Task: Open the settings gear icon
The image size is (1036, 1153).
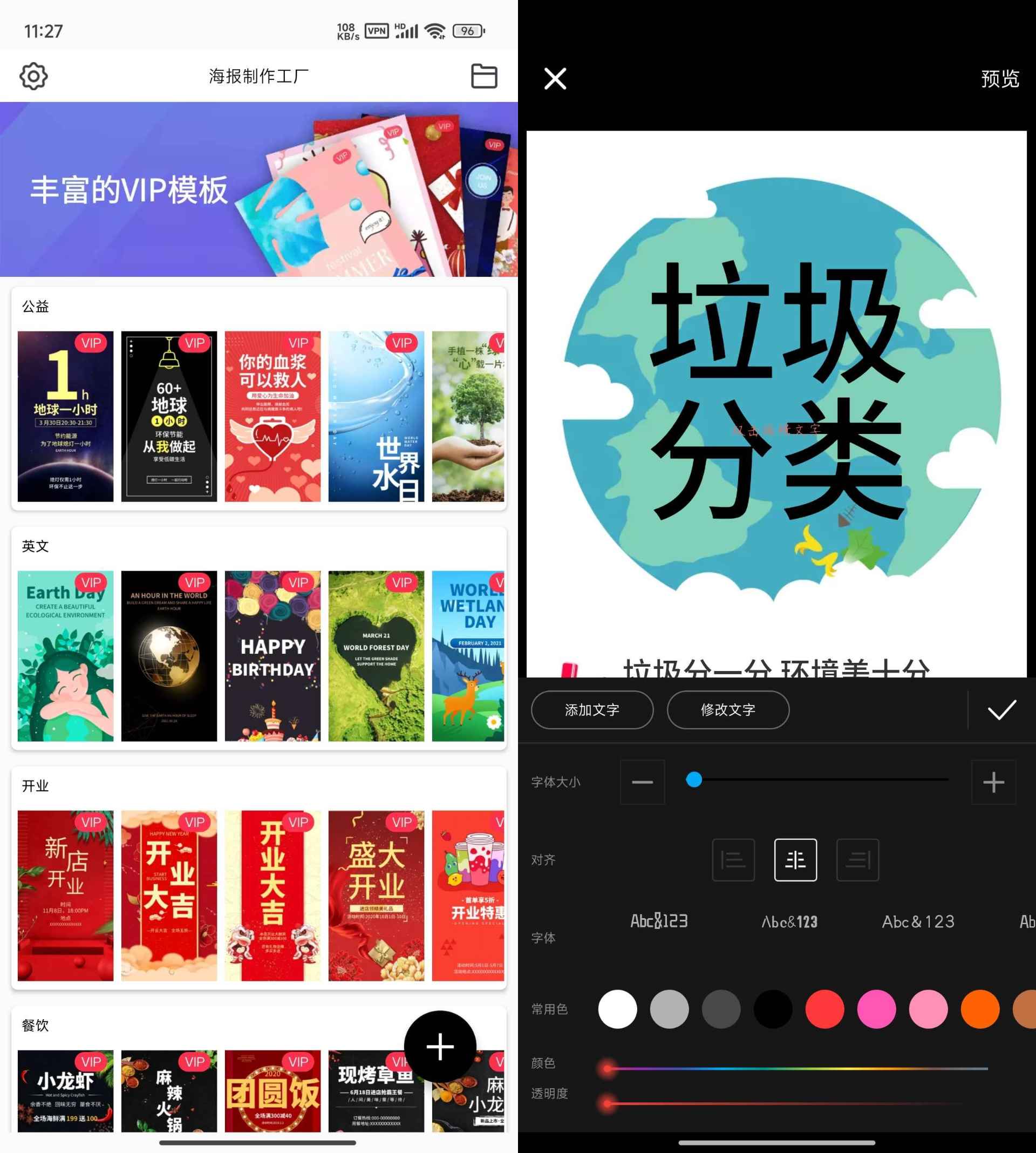Action: point(33,76)
